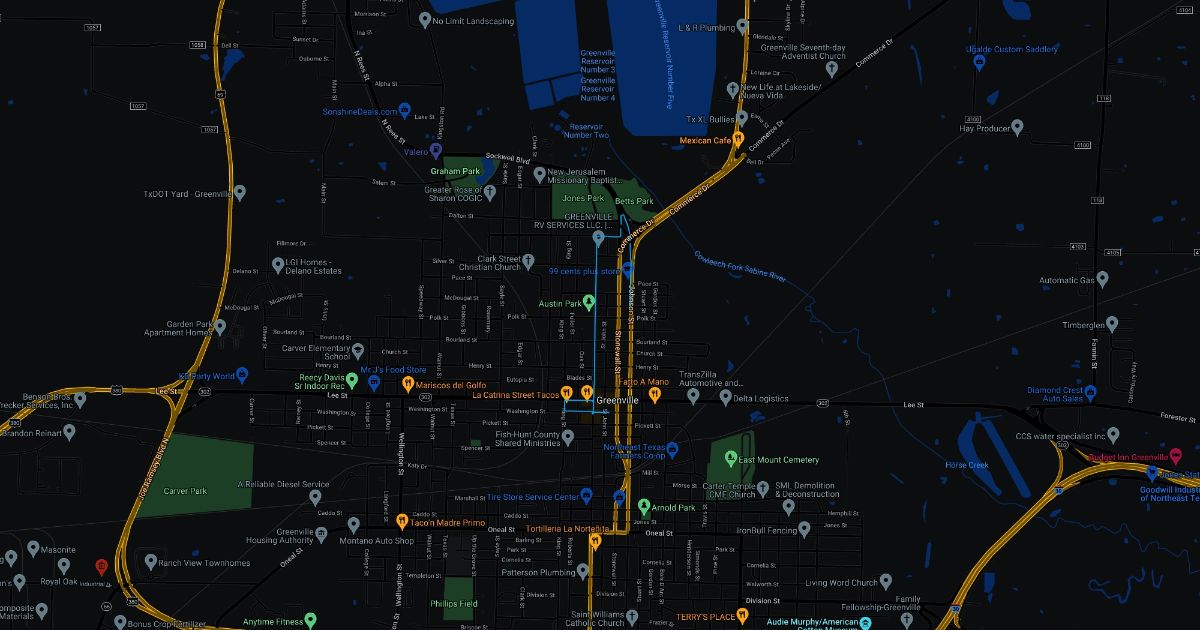The image size is (1200, 630).
Task: Open the East Mount Cemetery pin
Action: click(730, 460)
